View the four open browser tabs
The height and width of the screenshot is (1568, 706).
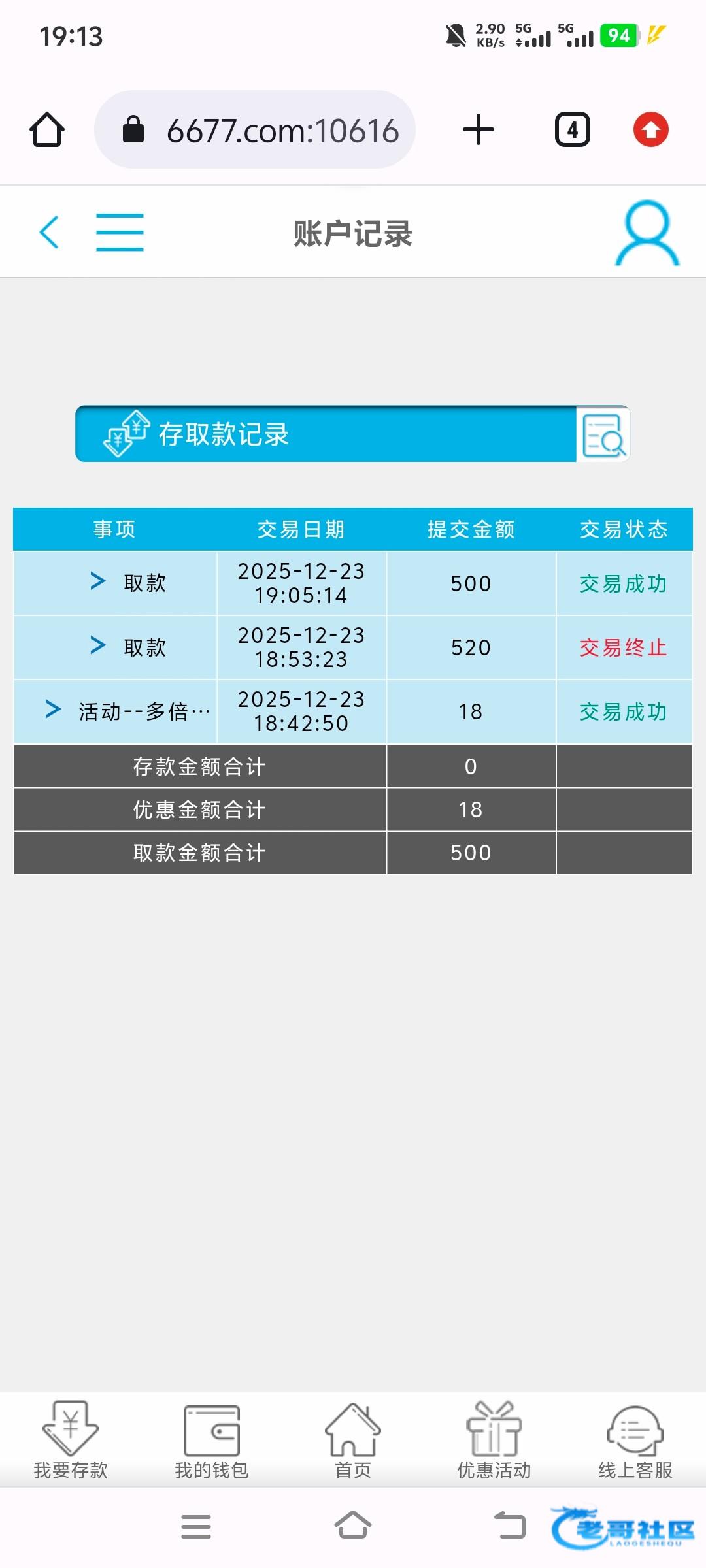click(x=573, y=129)
